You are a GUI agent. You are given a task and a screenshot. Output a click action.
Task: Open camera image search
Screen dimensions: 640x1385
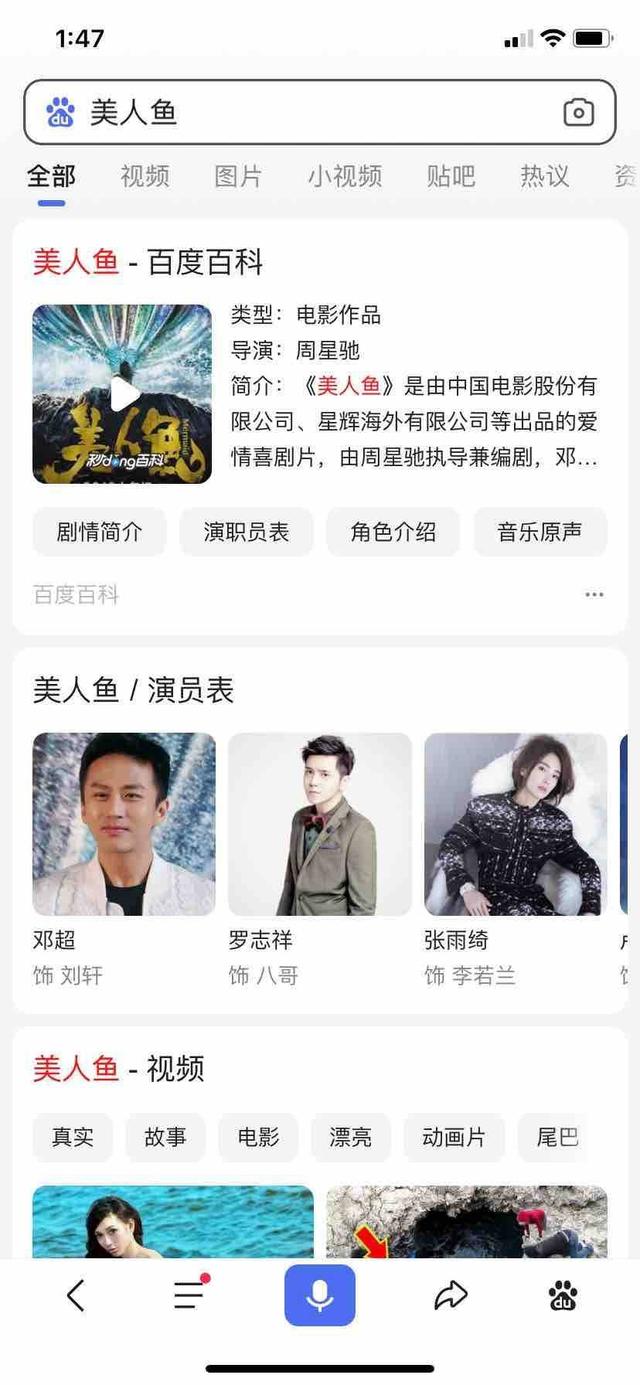coord(578,113)
